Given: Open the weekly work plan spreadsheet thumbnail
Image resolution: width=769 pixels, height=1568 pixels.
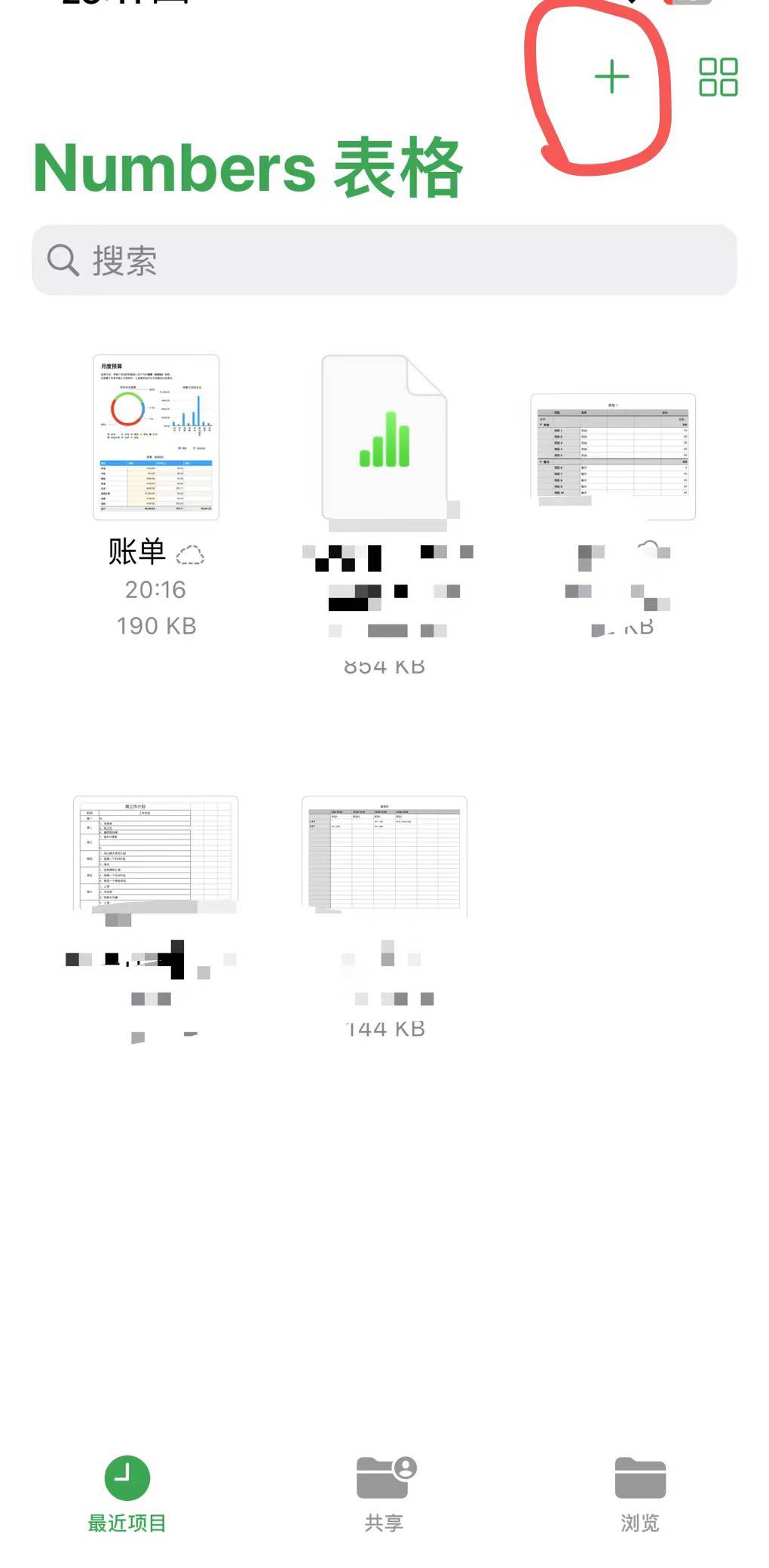Looking at the screenshot, I should click(x=156, y=855).
